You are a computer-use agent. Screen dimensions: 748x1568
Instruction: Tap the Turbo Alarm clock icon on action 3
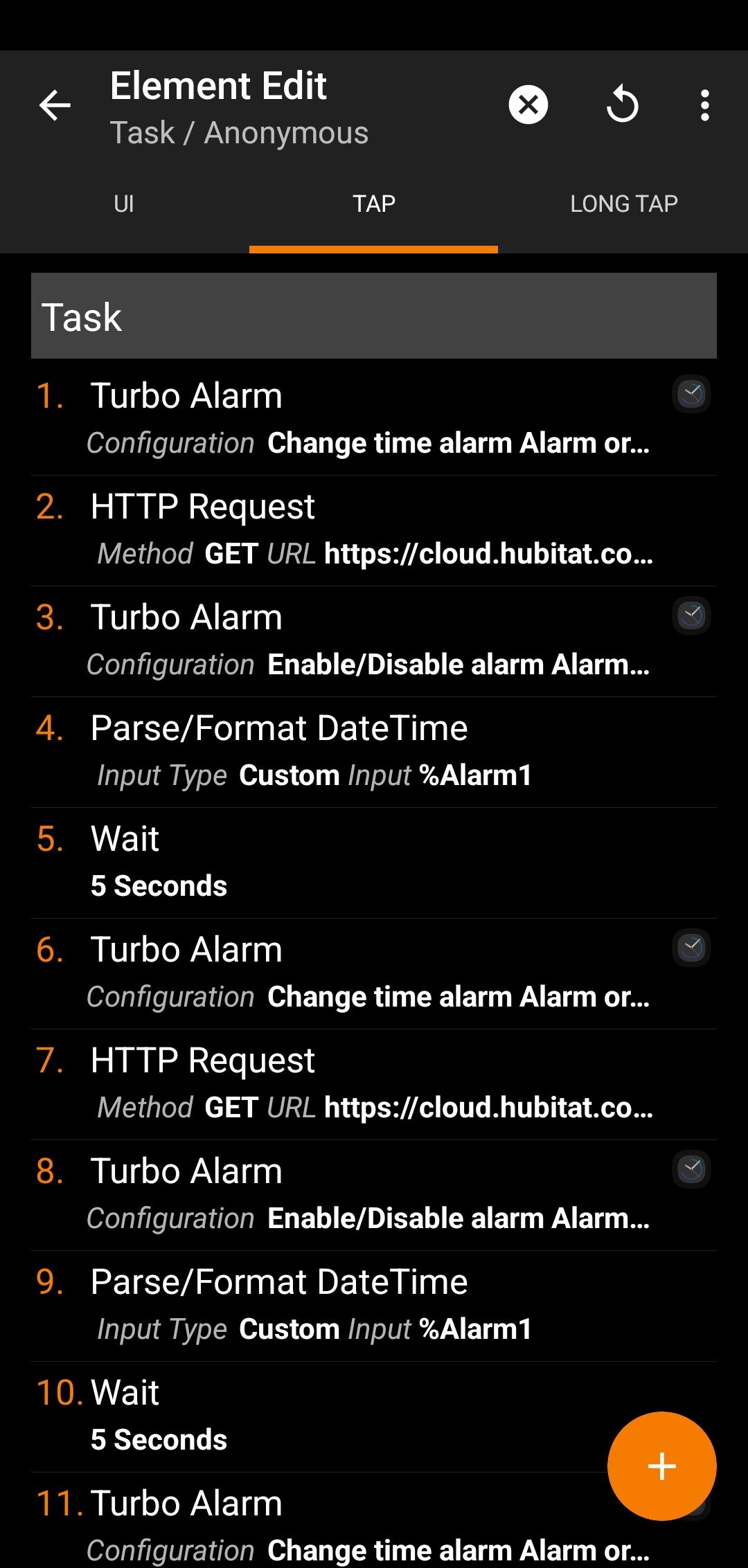coord(691,616)
